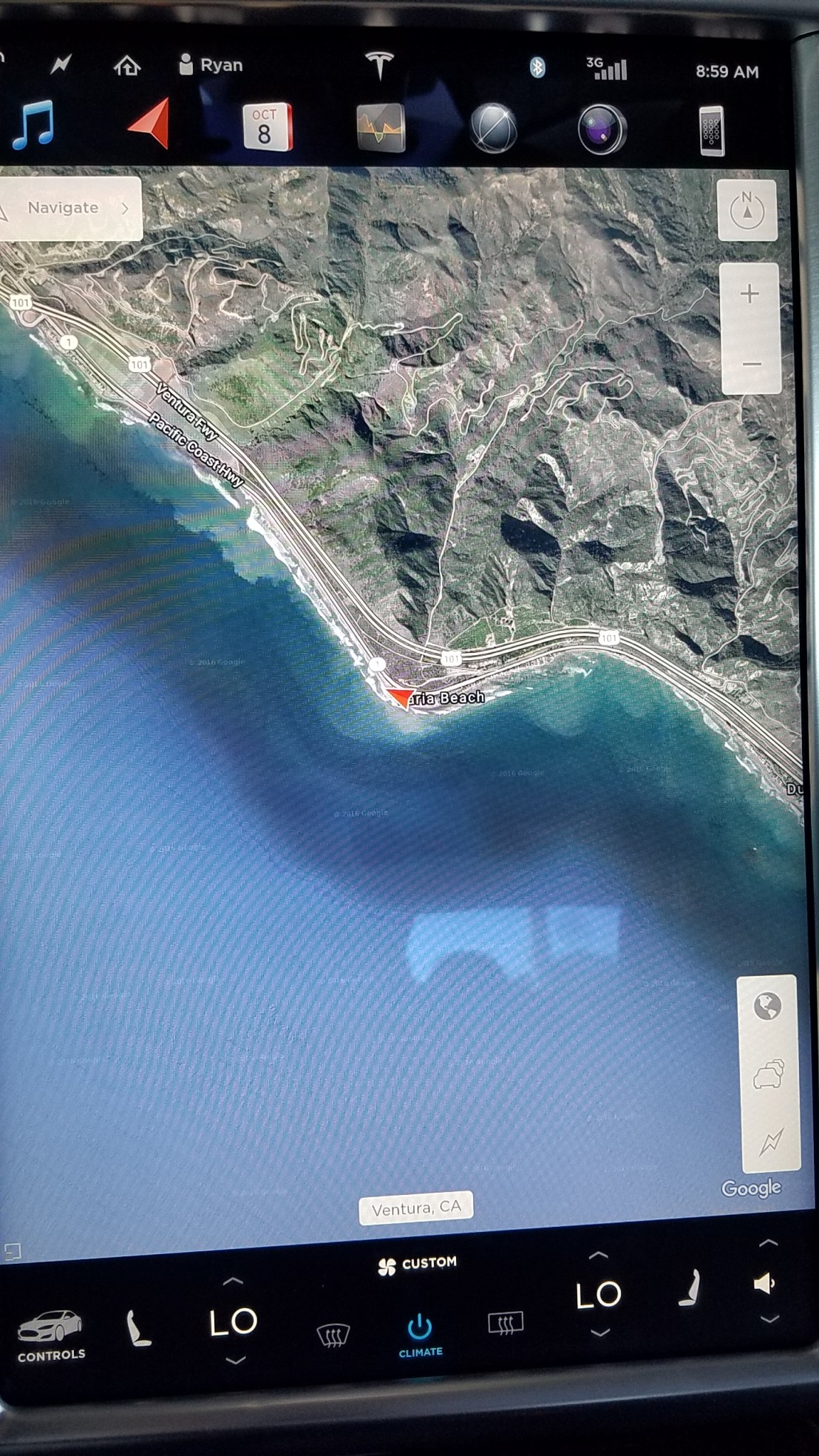Launch the web browser globe
Viewport: 819px width, 1456px height.
point(494,129)
